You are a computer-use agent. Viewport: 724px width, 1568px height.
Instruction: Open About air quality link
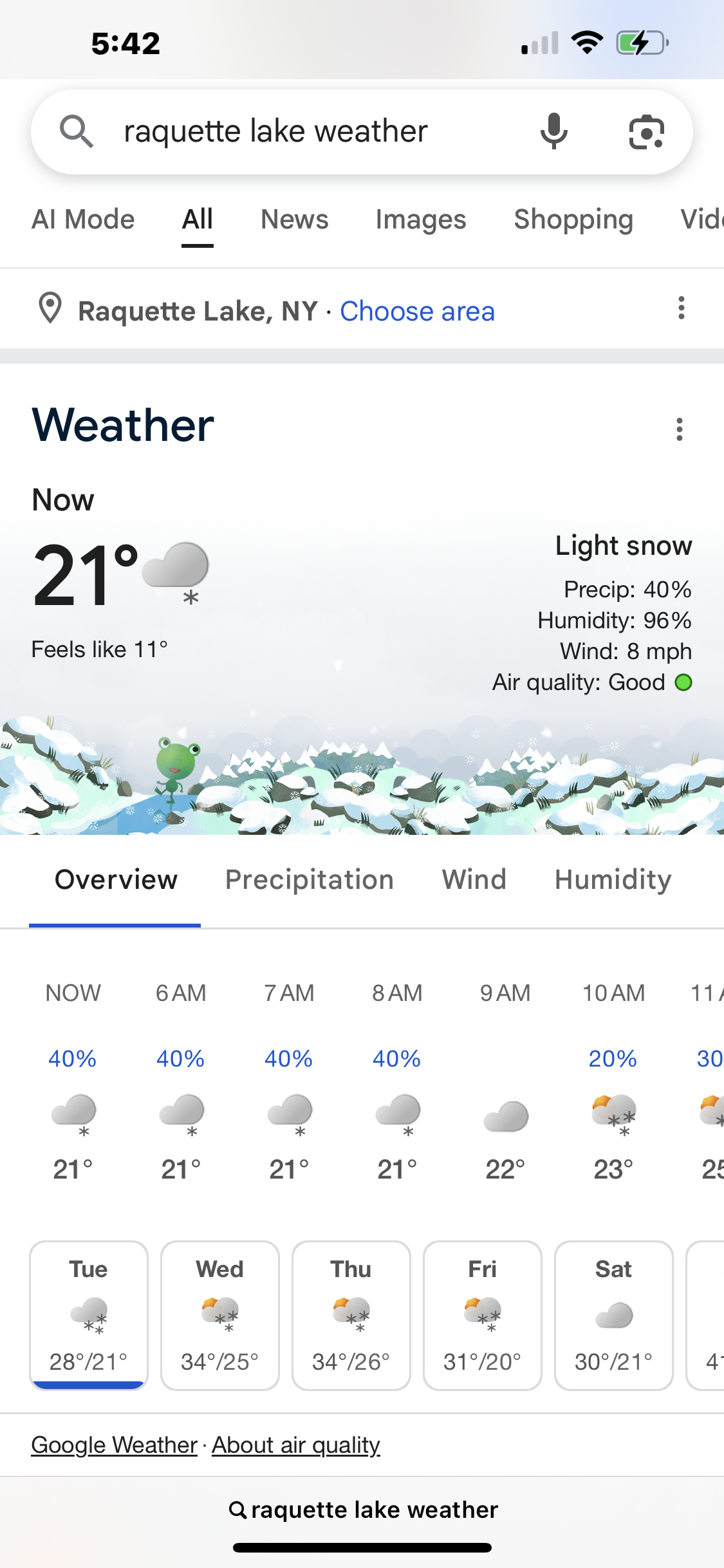[296, 1445]
